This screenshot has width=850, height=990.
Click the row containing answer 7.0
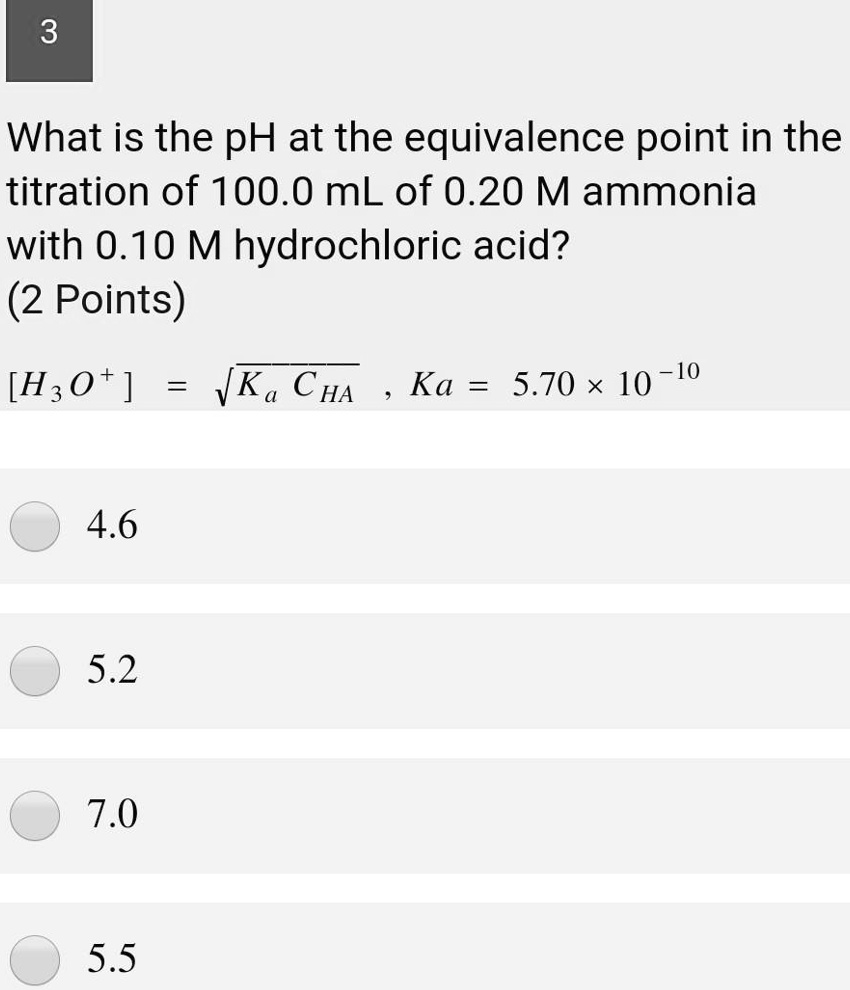(x=425, y=814)
